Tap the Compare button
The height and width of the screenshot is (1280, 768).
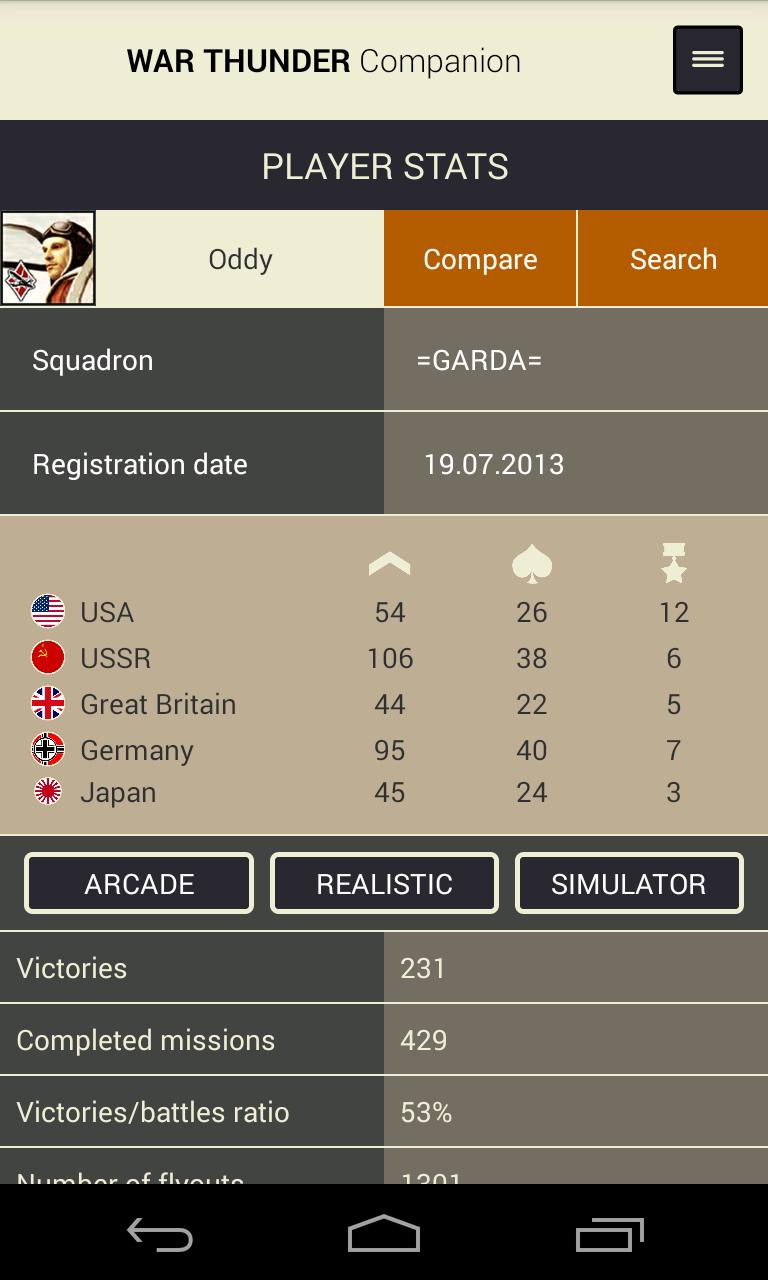click(x=480, y=259)
